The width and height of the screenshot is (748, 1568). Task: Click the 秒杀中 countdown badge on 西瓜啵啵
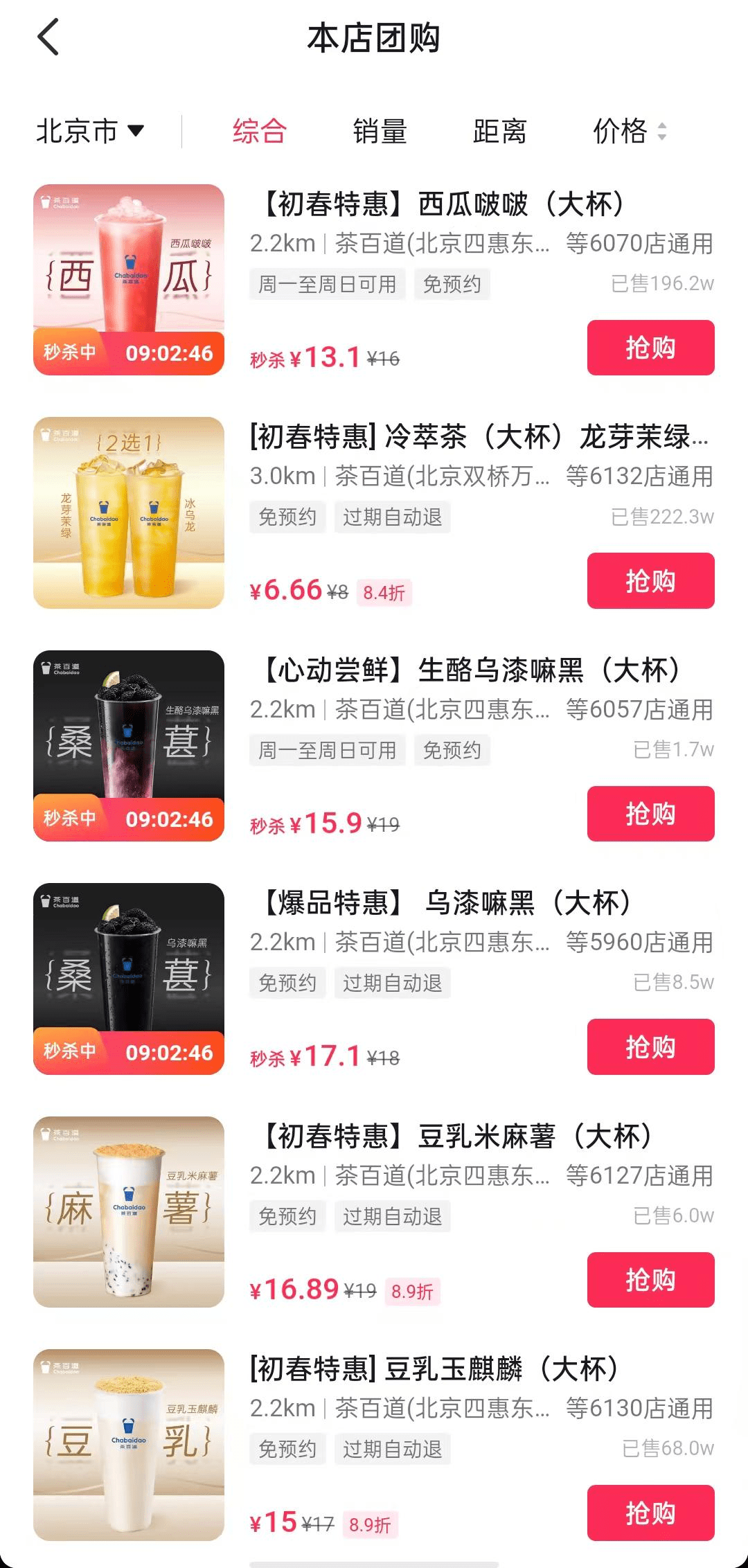point(128,353)
